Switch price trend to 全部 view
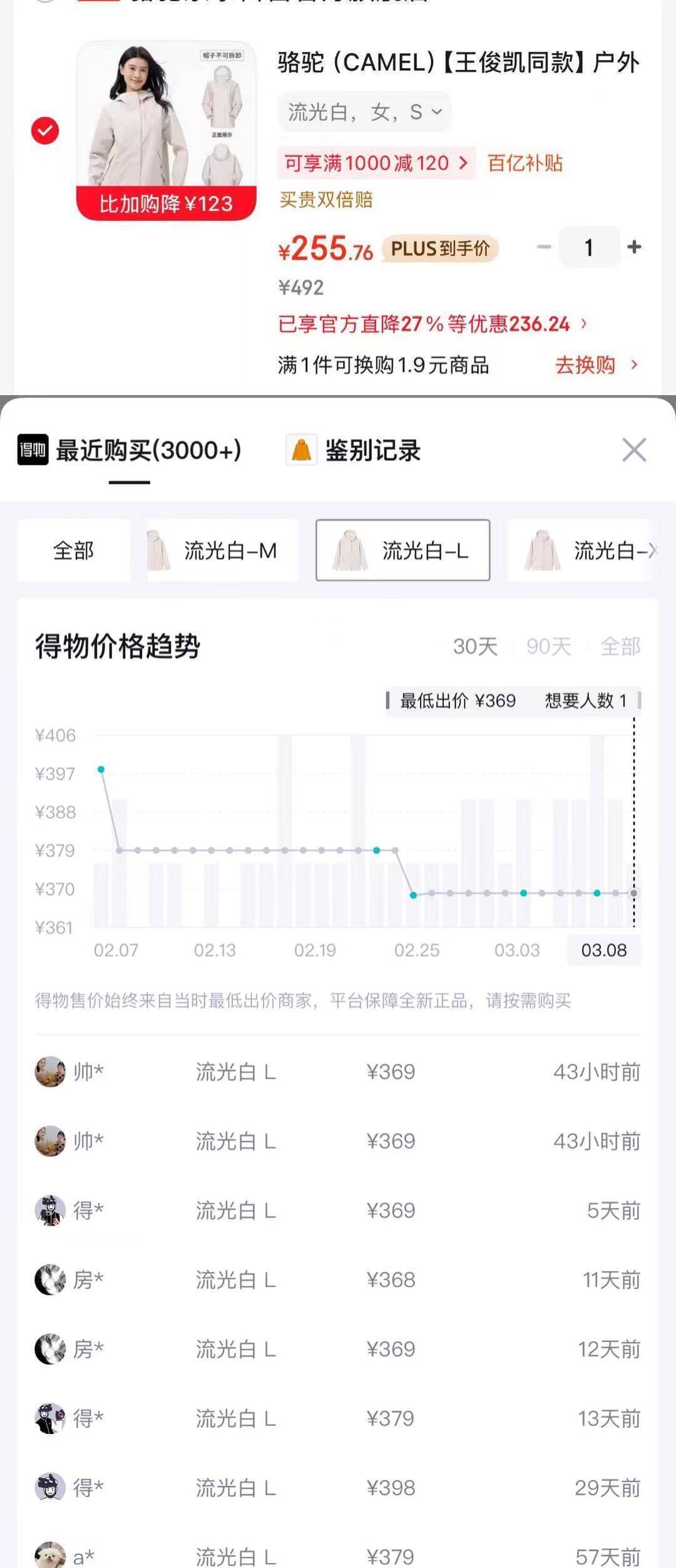 [623, 647]
